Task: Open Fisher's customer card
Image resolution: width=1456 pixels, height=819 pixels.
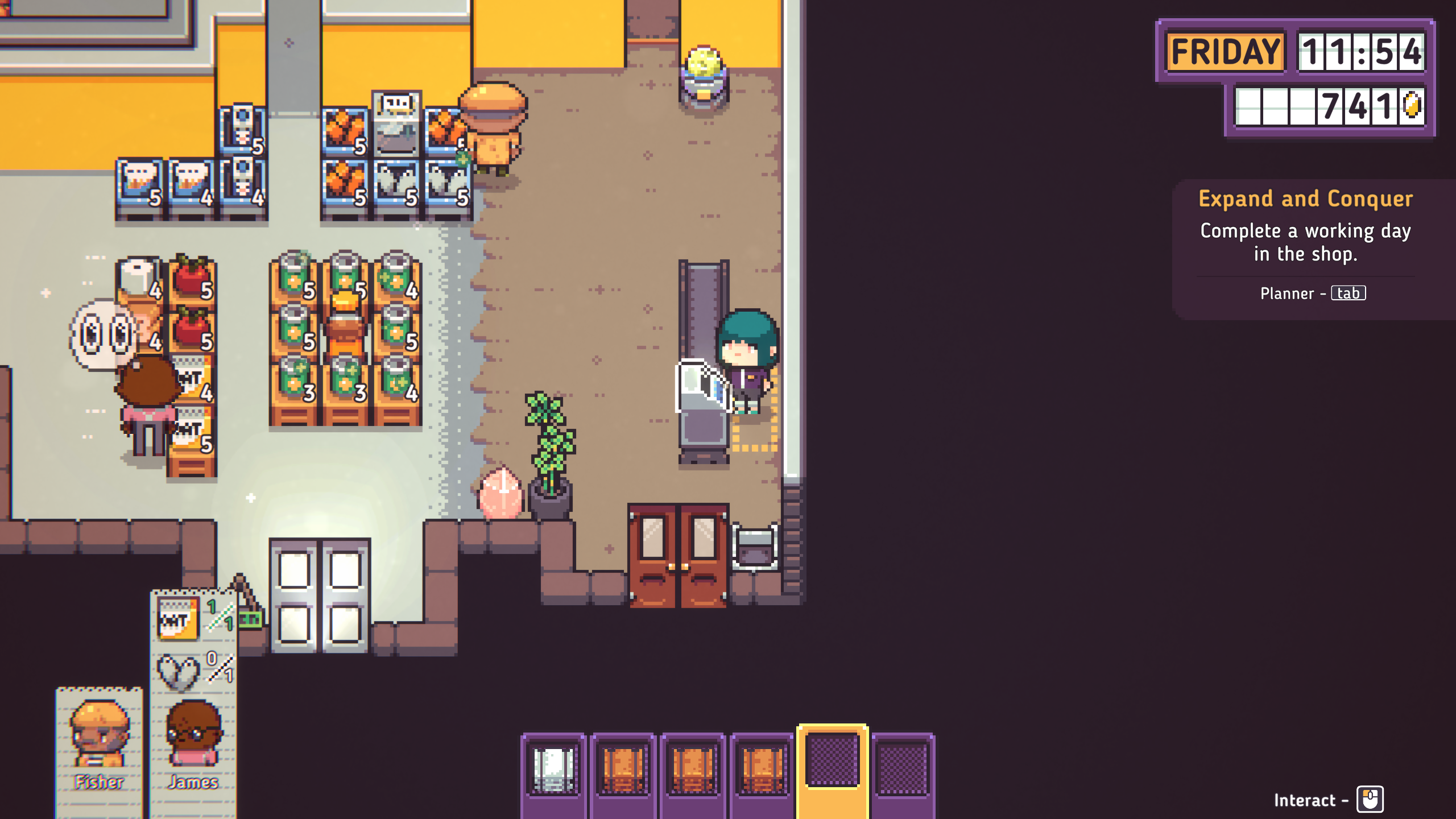Action: click(x=100, y=745)
